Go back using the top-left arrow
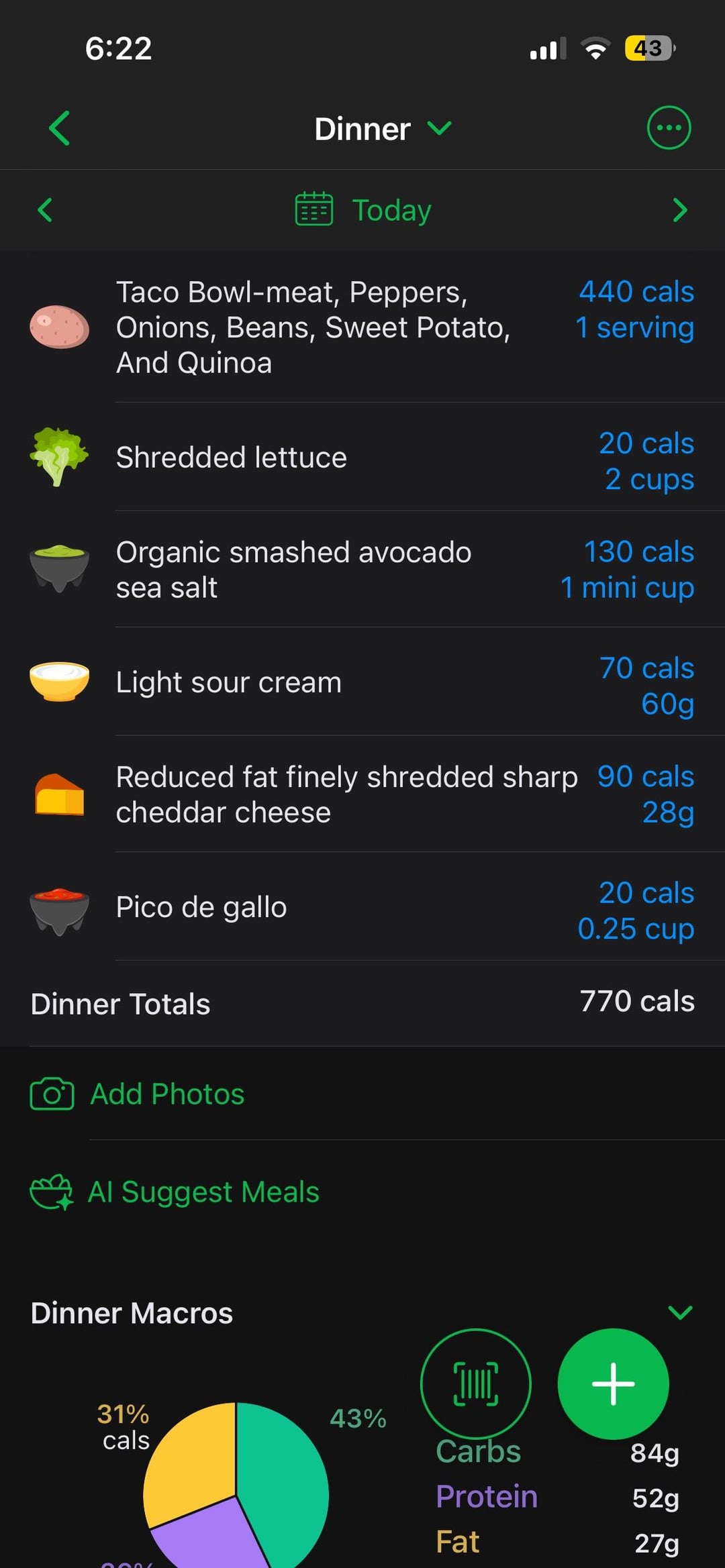 click(x=60, y=128)
